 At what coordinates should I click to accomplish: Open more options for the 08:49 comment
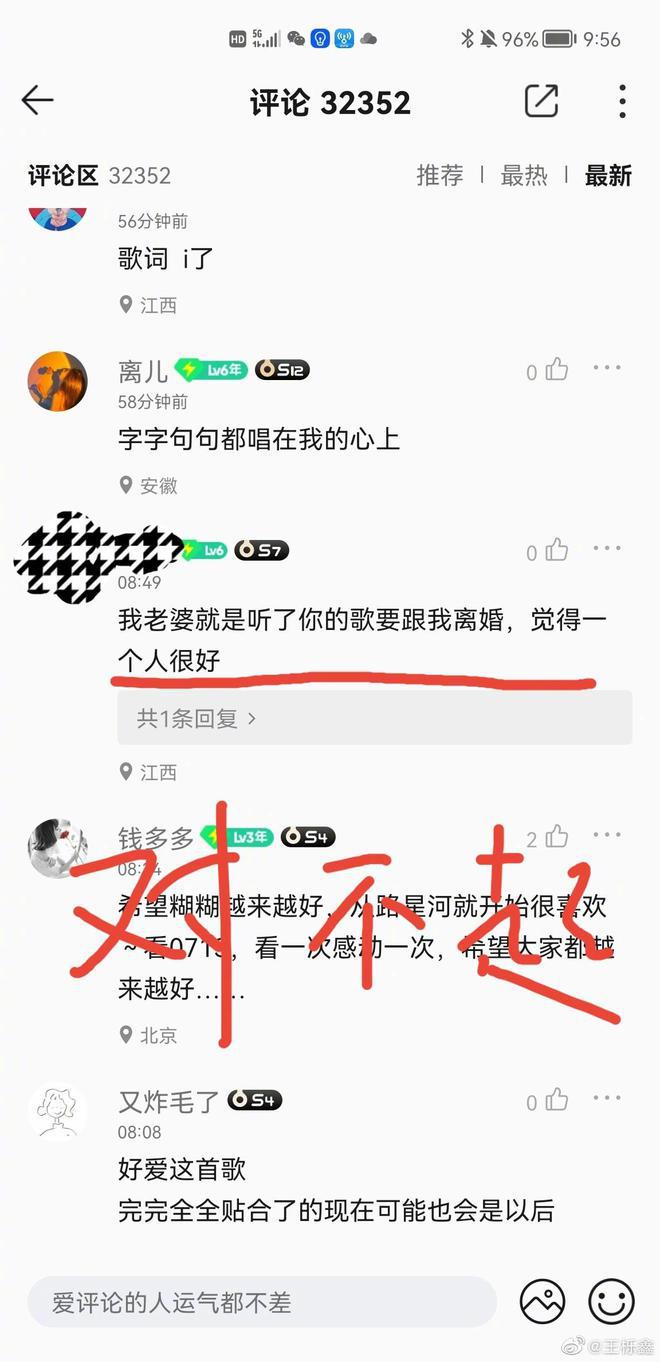[x=607, y=550]
